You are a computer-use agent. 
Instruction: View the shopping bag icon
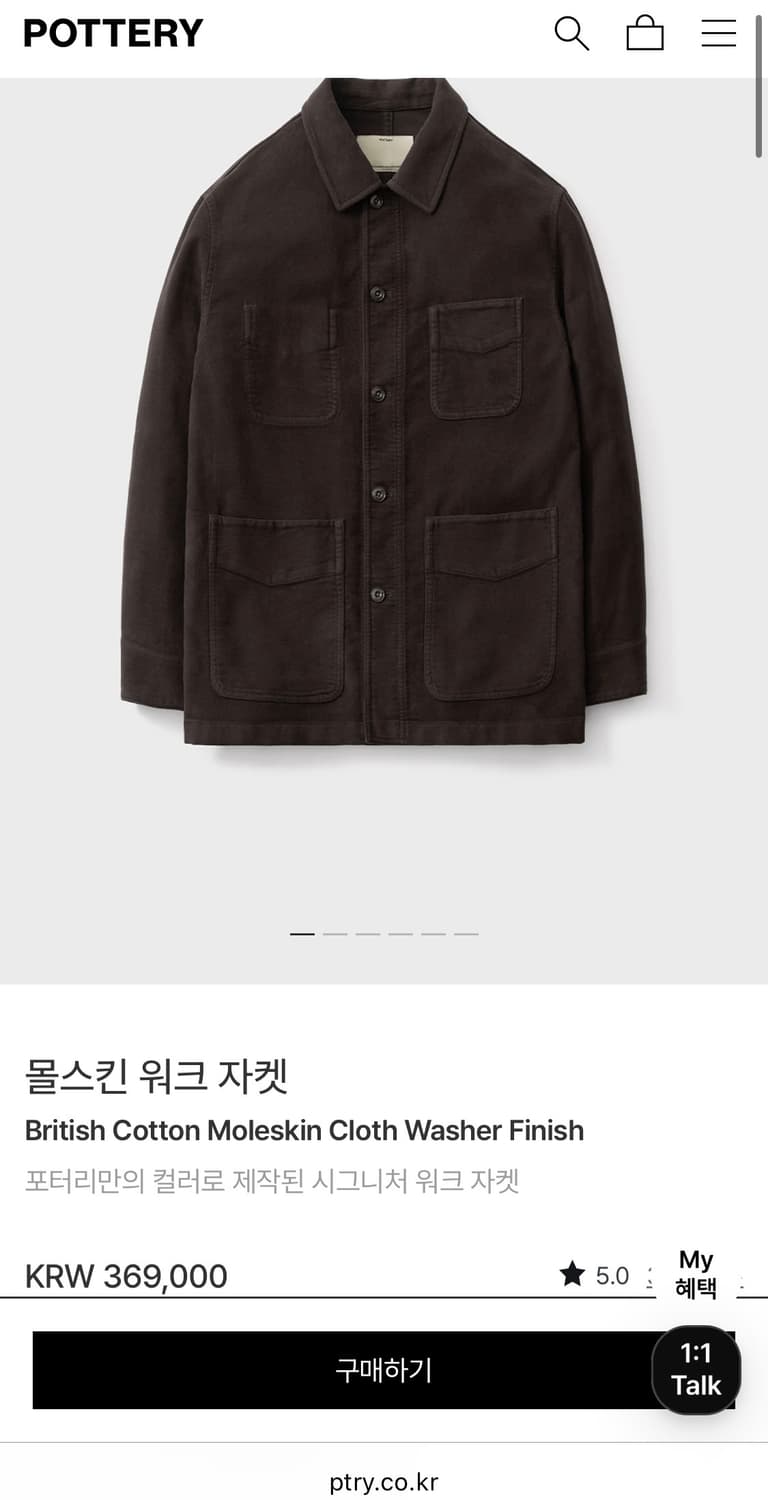tap(646, 33)
